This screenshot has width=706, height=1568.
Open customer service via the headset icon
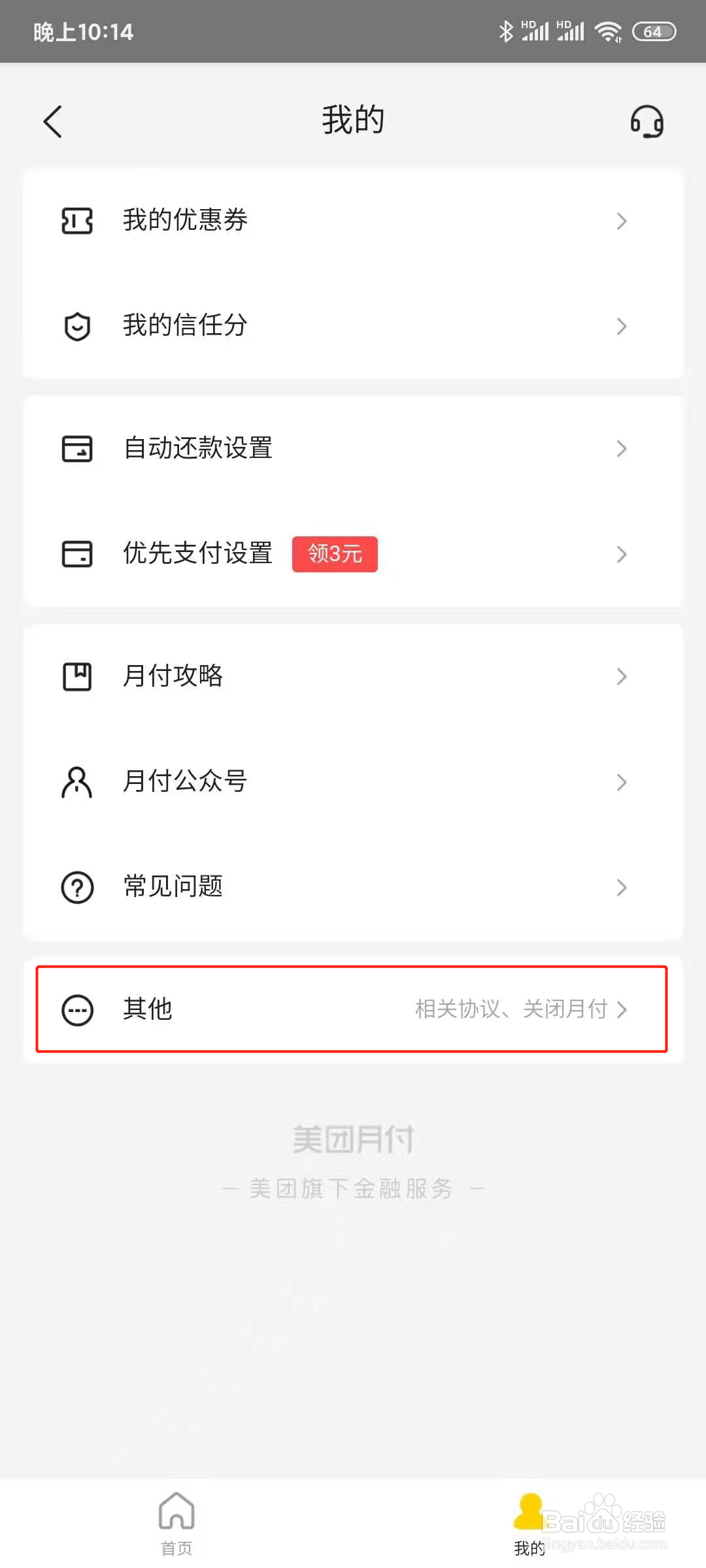tap(647, 122)
